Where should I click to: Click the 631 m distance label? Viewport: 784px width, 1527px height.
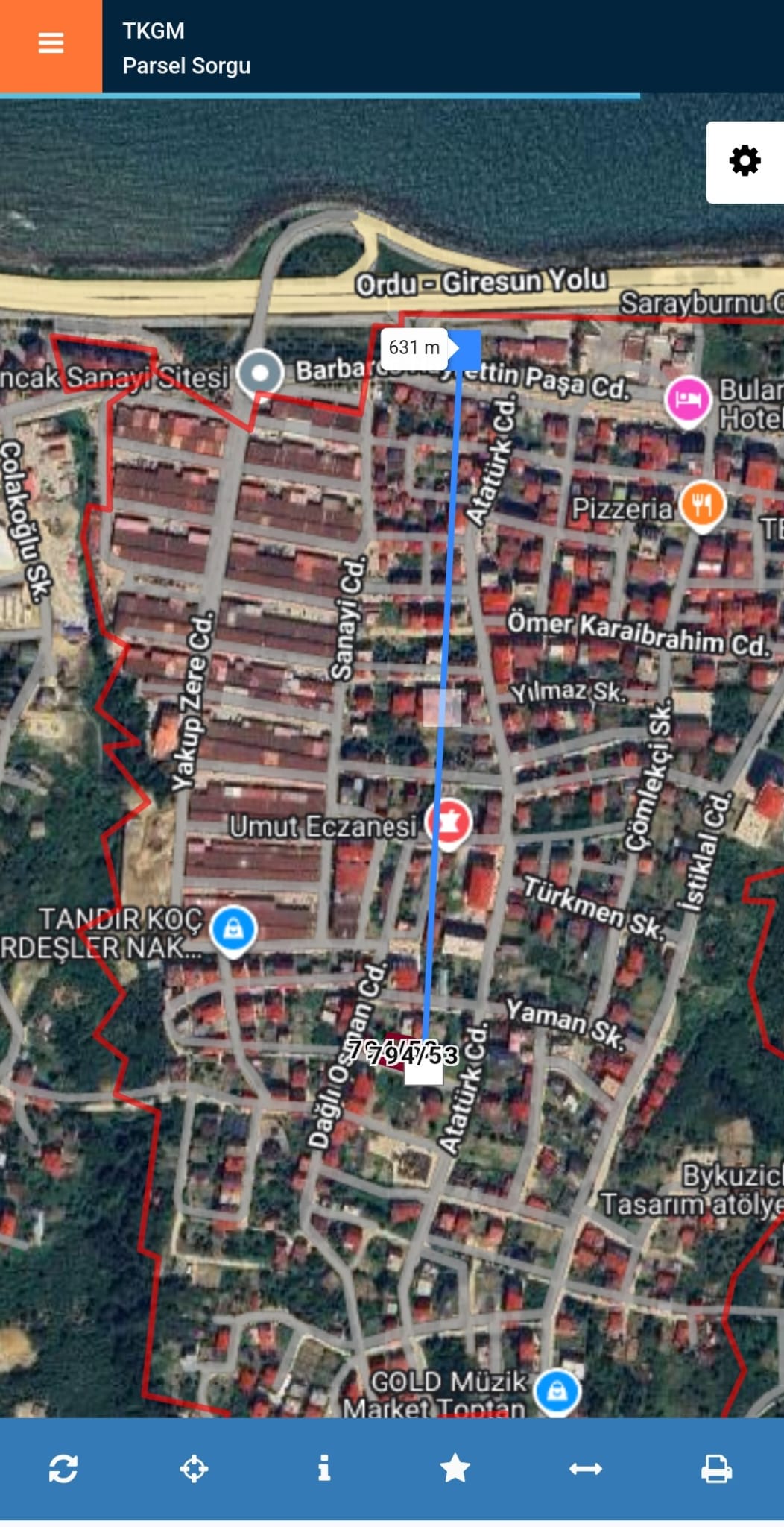(414, 347)
